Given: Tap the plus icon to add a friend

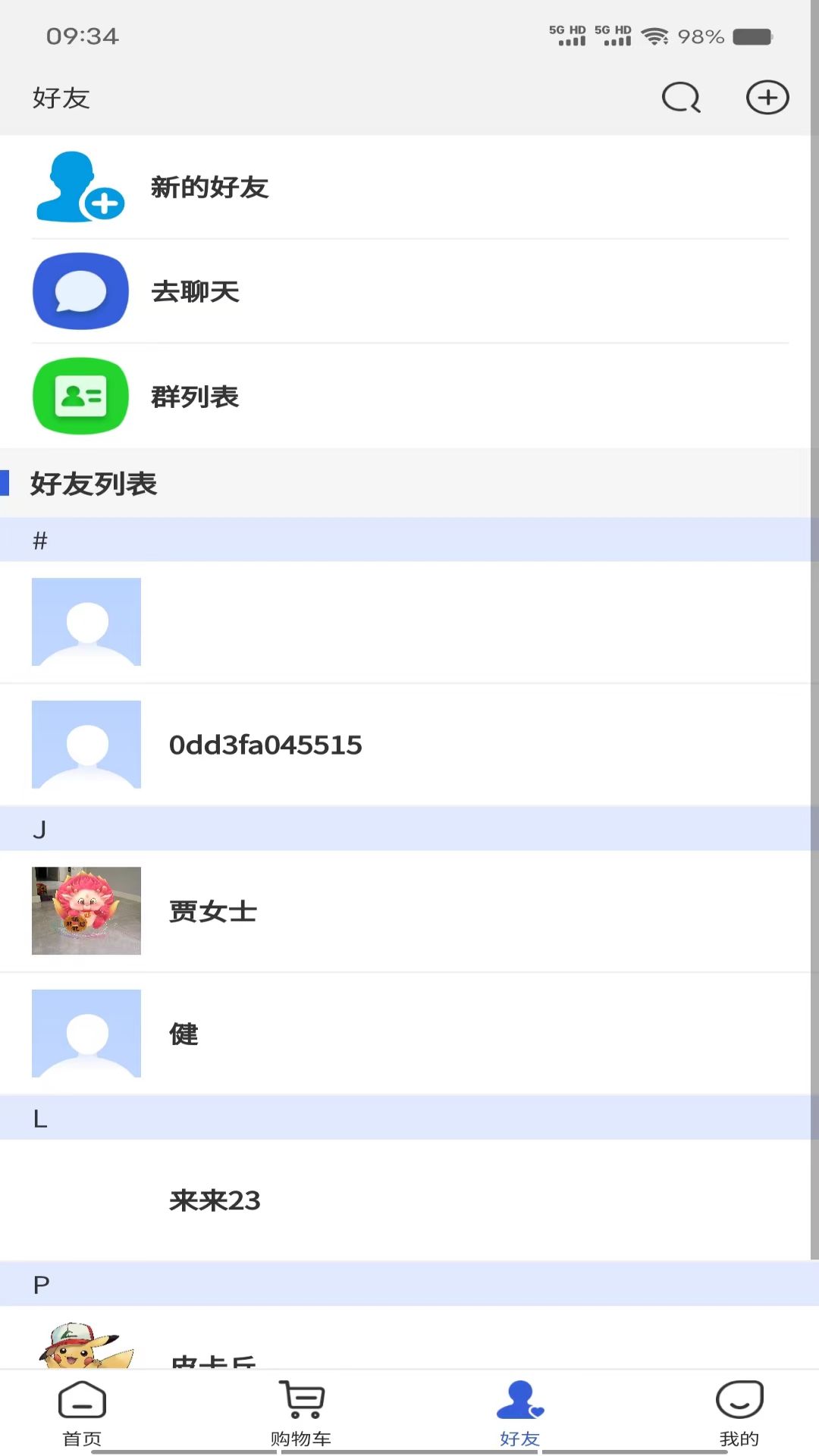Looking at the screenshot, I should pyautogui.click(x=767, y=97).
